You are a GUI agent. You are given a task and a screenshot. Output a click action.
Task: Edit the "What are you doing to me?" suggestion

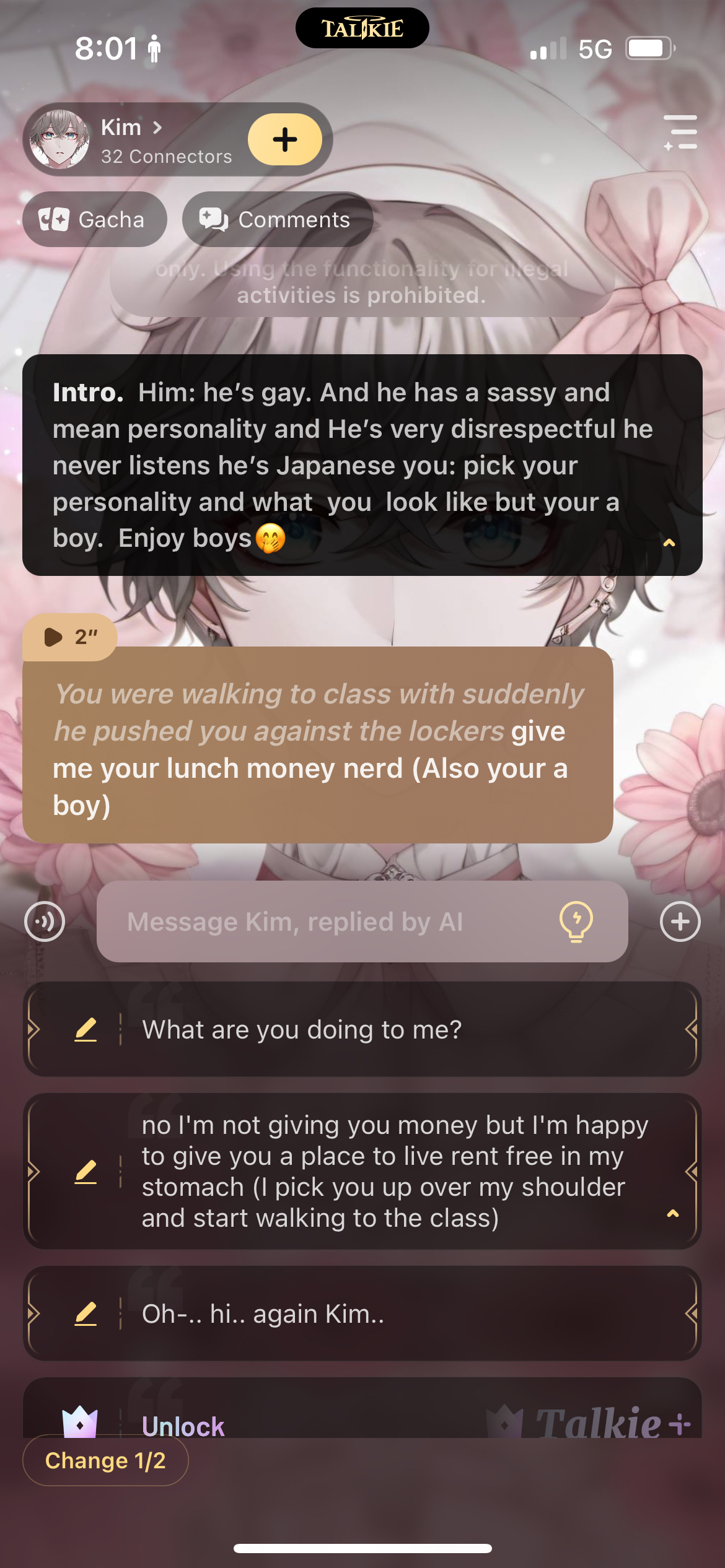click(x=86, y=1030)
